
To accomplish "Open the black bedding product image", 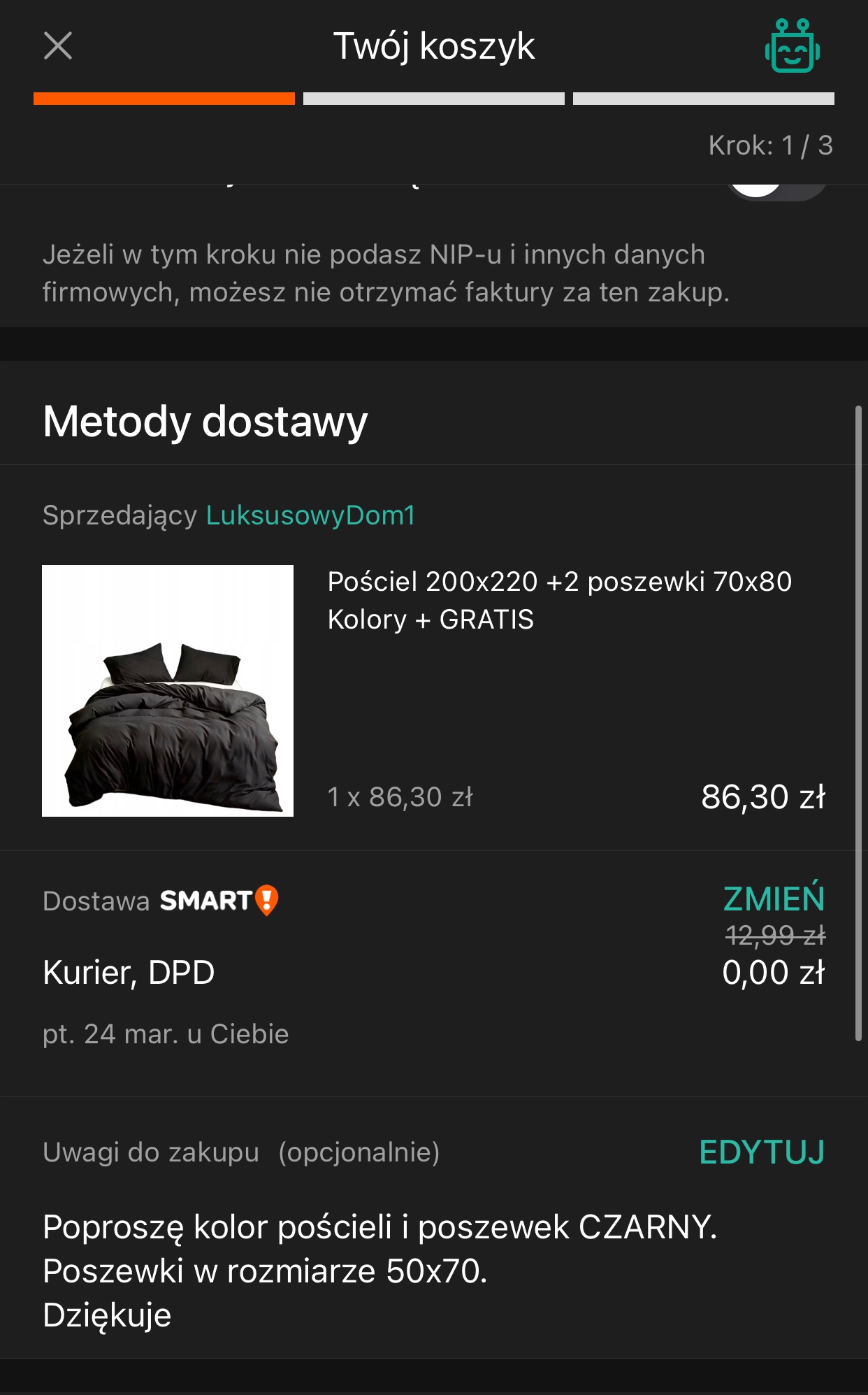I will coord(168,691).
